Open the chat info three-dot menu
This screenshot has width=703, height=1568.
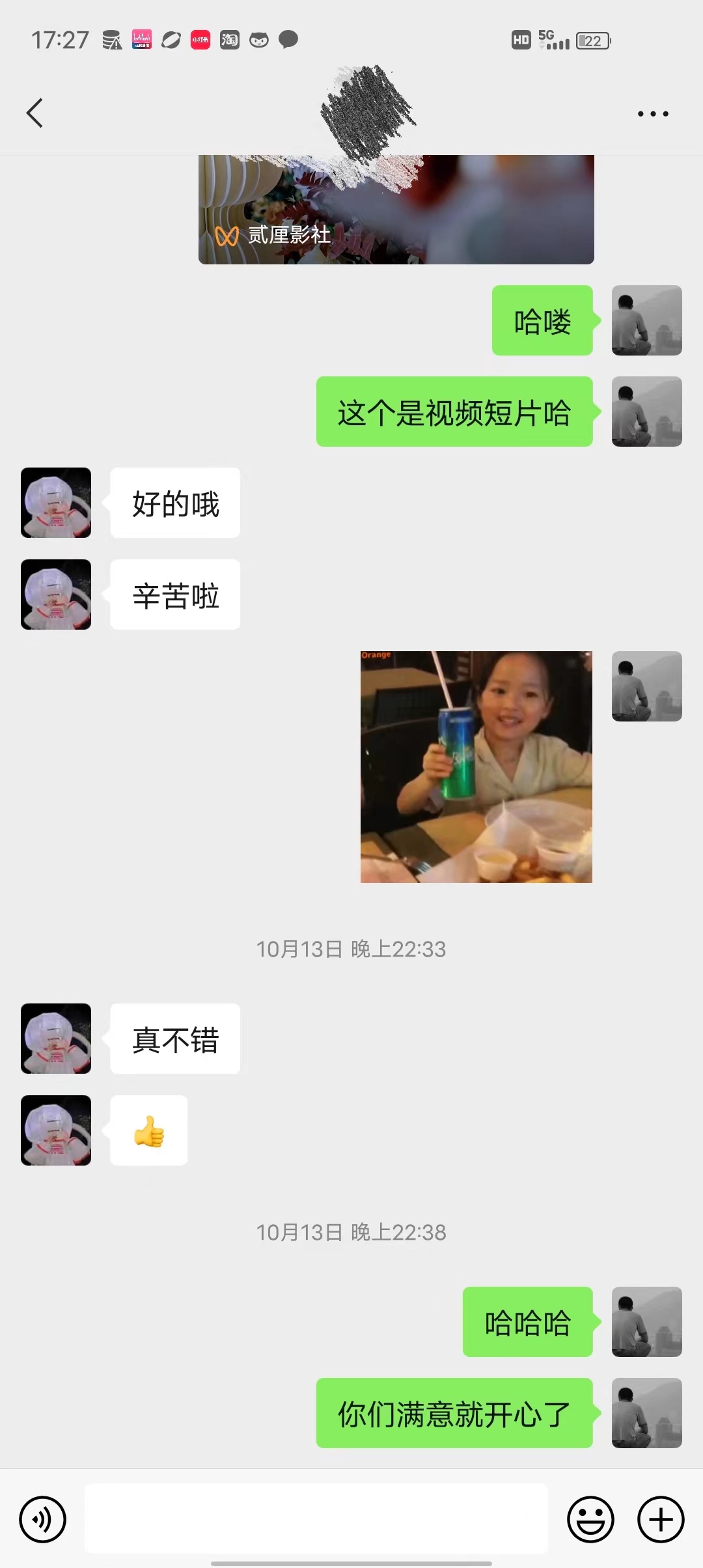(x=653, y=114)
